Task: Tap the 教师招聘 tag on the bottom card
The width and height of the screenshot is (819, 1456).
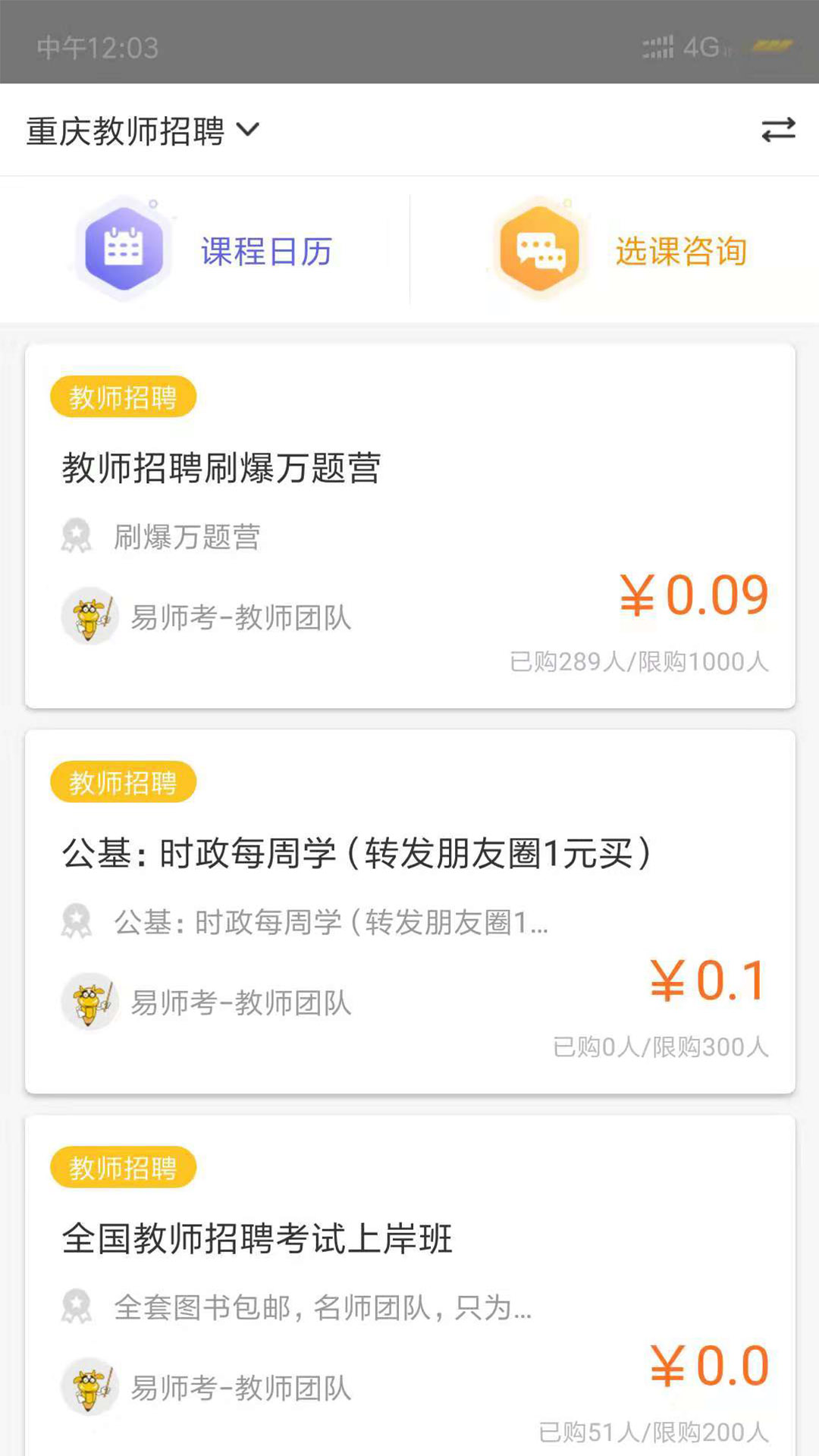Action: pyautogui.click(x=124, y=1168)
